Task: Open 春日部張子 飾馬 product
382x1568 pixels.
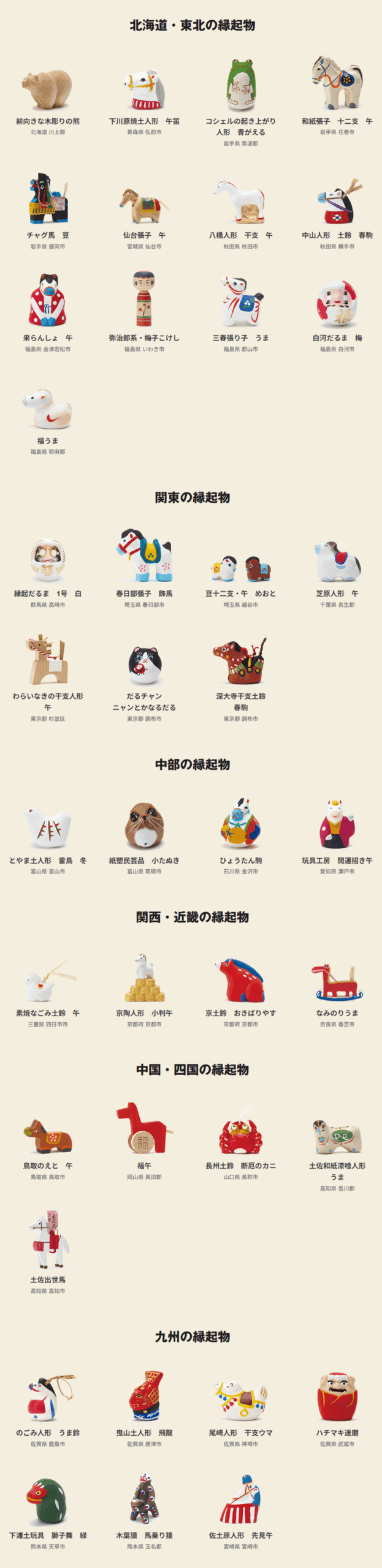Action: (x=144, y=556)
